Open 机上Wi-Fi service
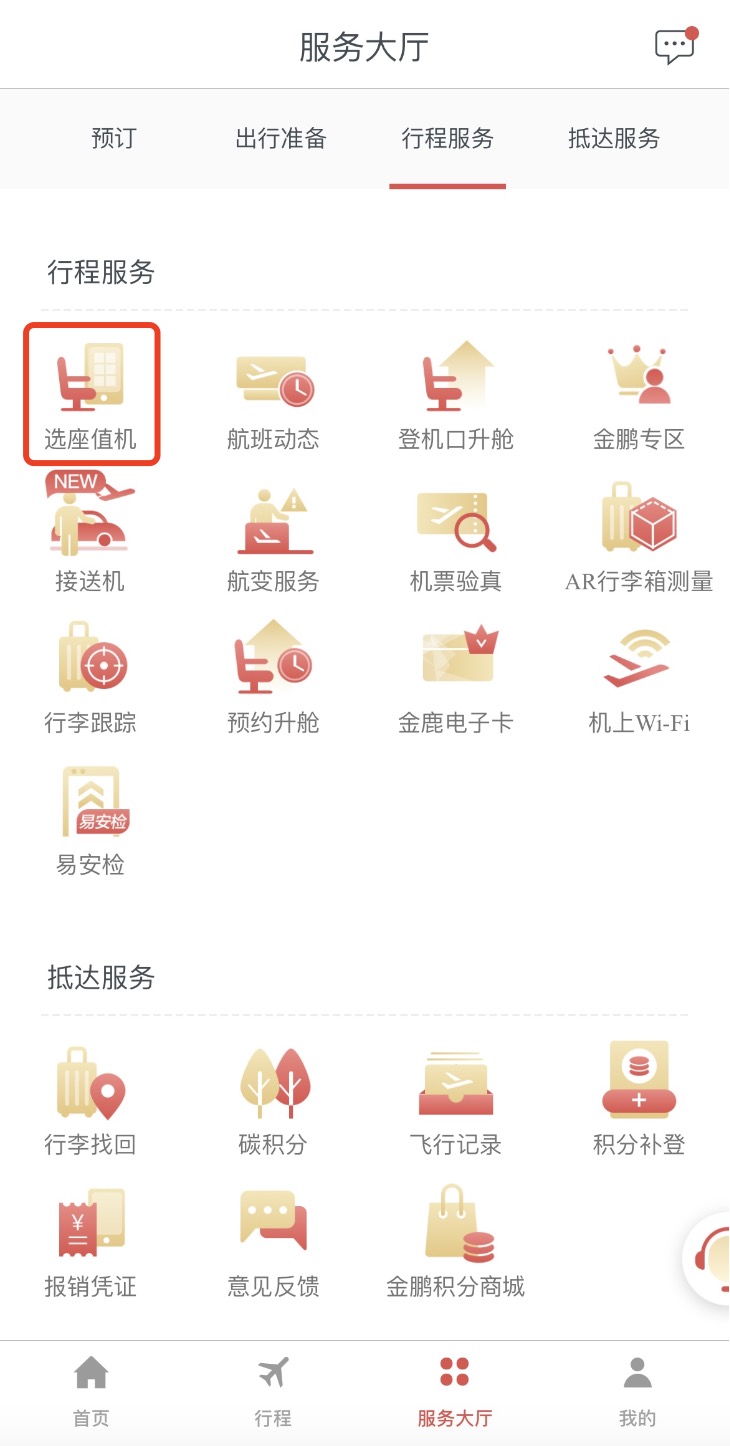730x1446 pixels. (639, 677)
